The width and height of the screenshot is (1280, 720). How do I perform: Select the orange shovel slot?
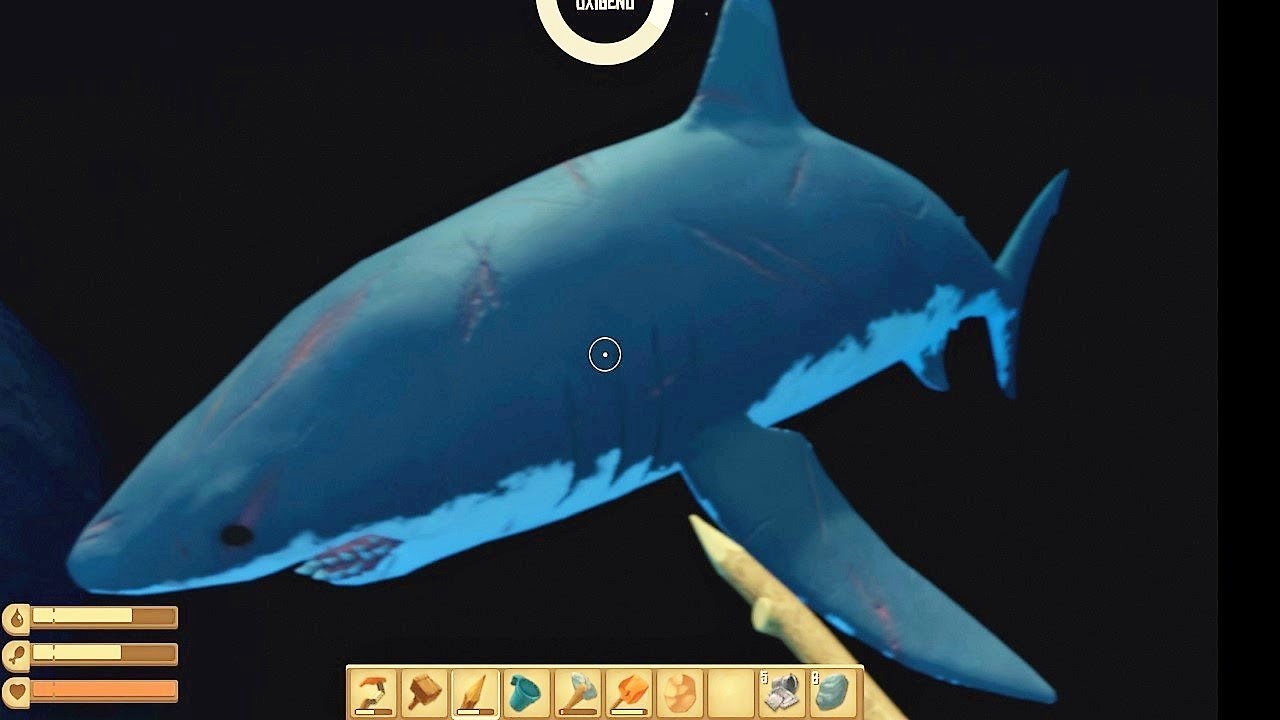pyautogui.click(x=629, y=692)
